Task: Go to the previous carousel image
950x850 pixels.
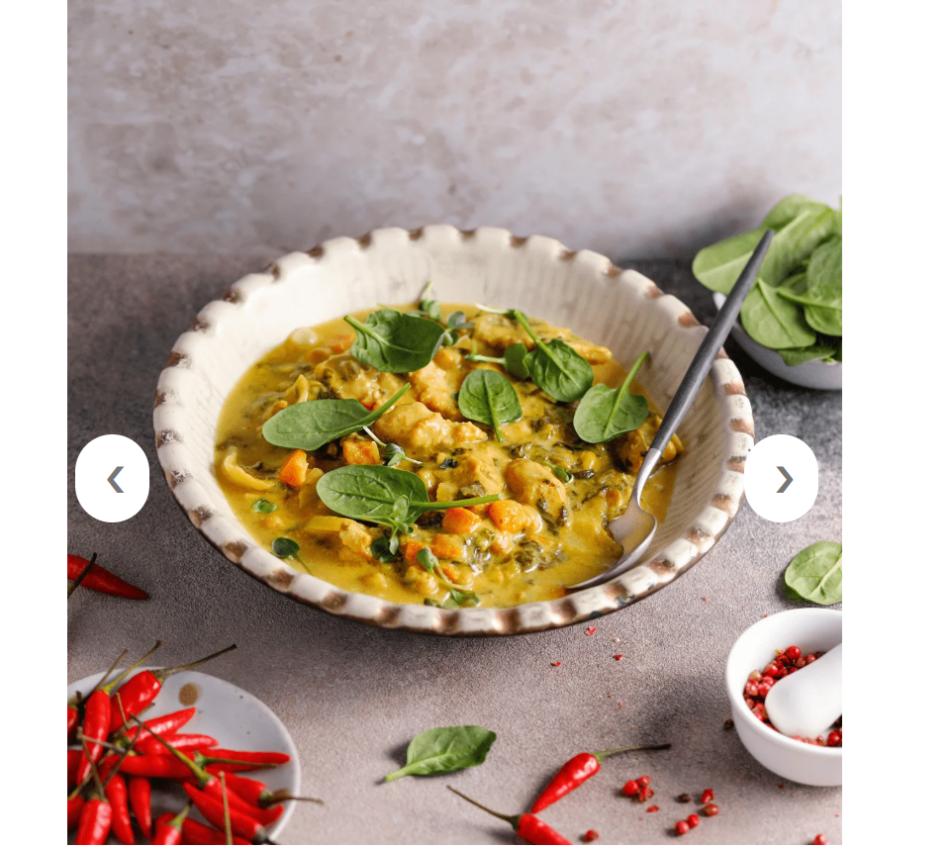Action: (x=112, y=478)
